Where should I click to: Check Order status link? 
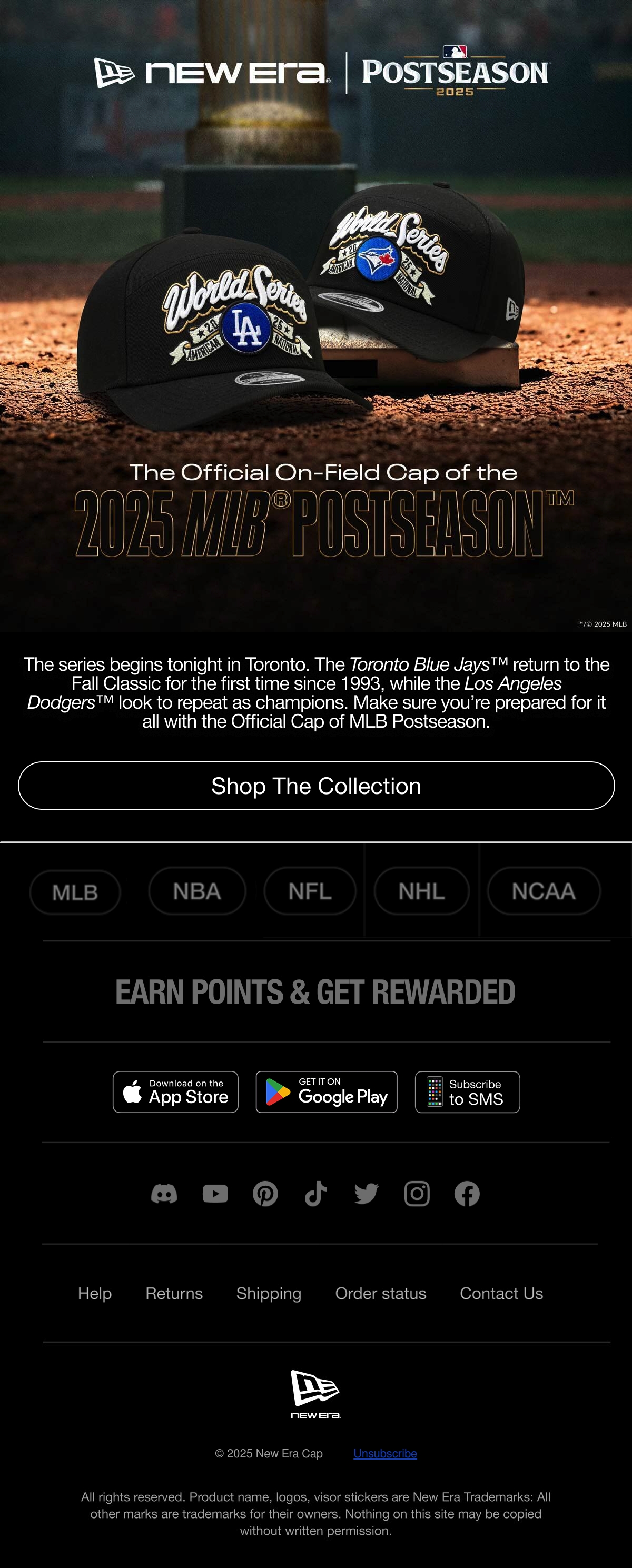click(381, 1293)
